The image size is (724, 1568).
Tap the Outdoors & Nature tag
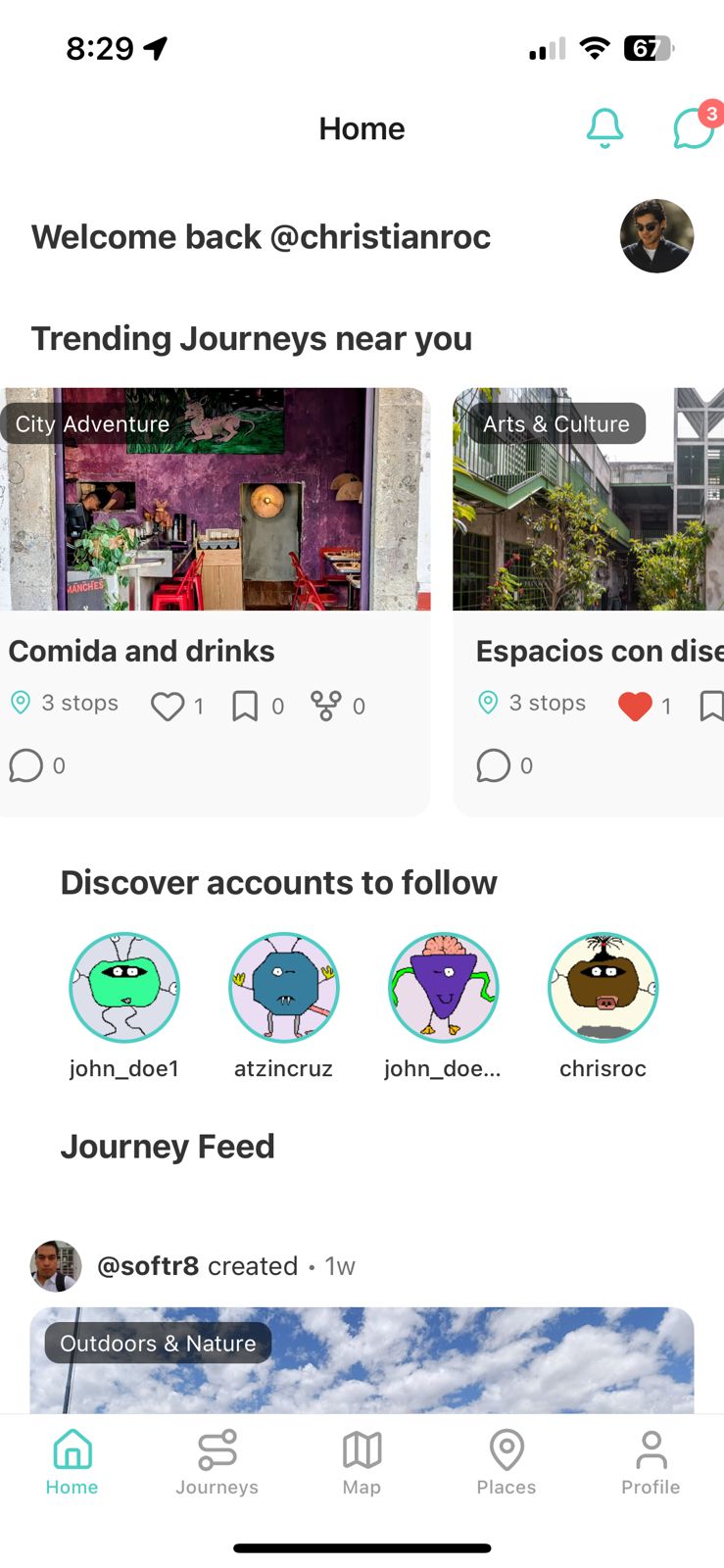(x=156, y=1343)
